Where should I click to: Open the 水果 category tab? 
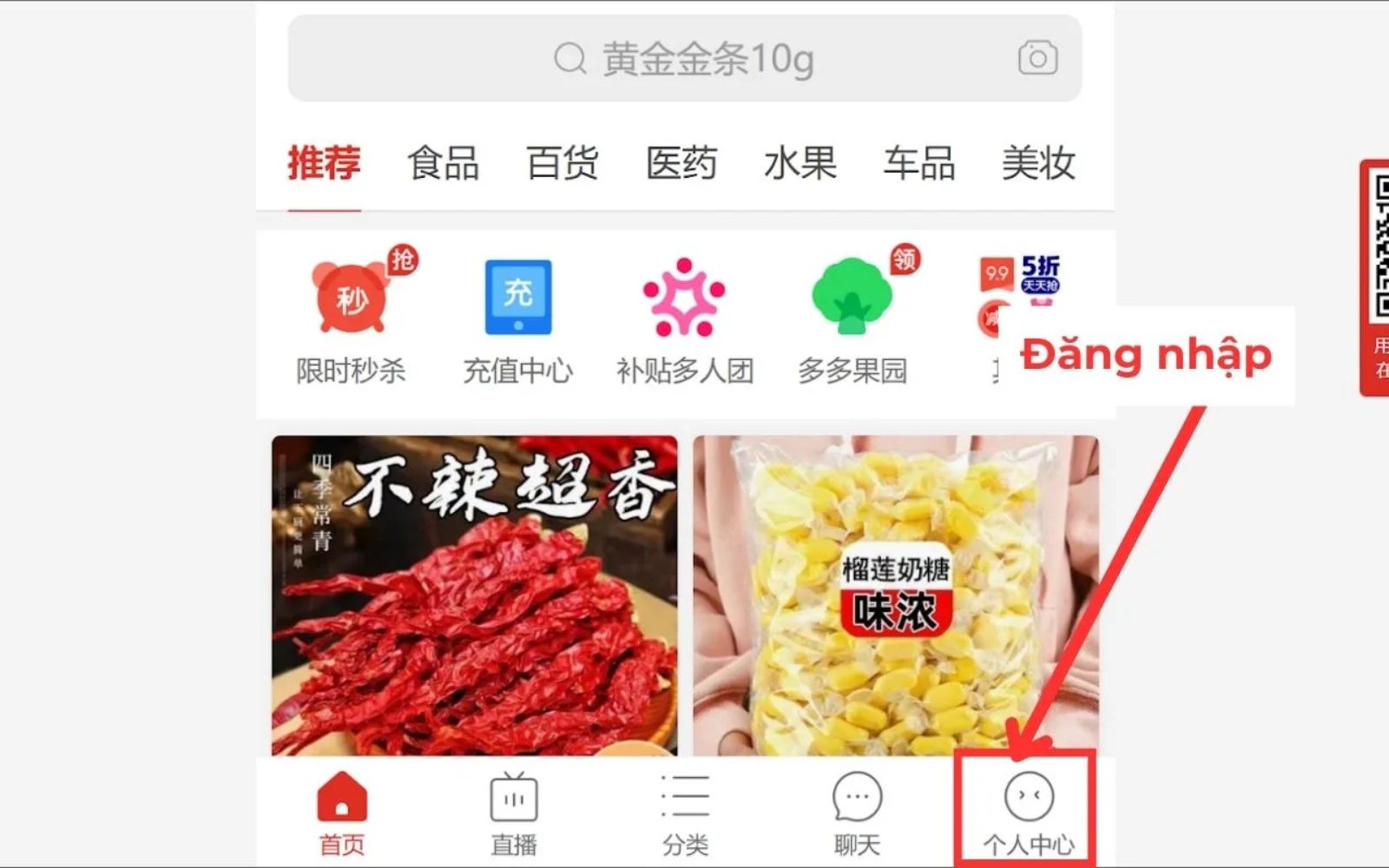coord(800,163)
